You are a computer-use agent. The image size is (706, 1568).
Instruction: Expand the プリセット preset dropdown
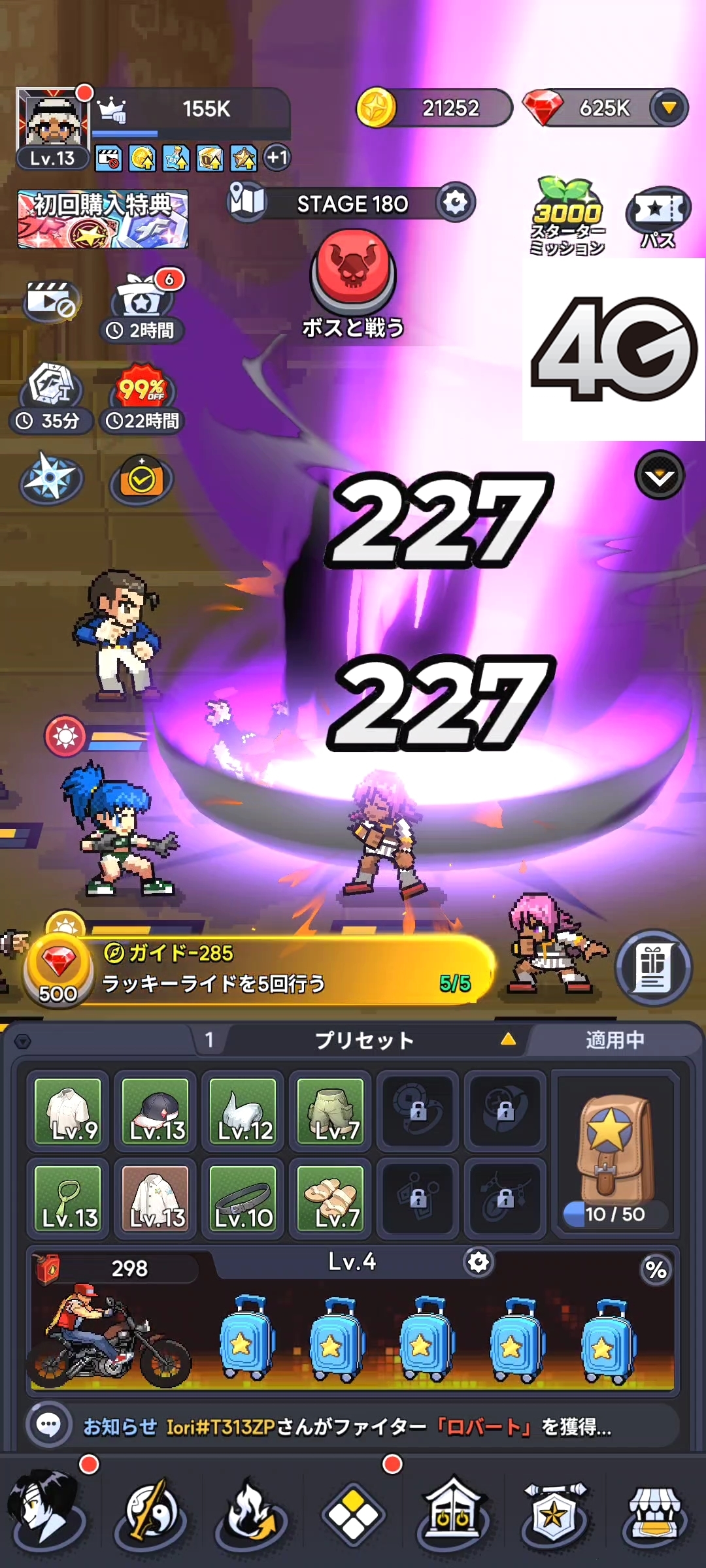508,1039
